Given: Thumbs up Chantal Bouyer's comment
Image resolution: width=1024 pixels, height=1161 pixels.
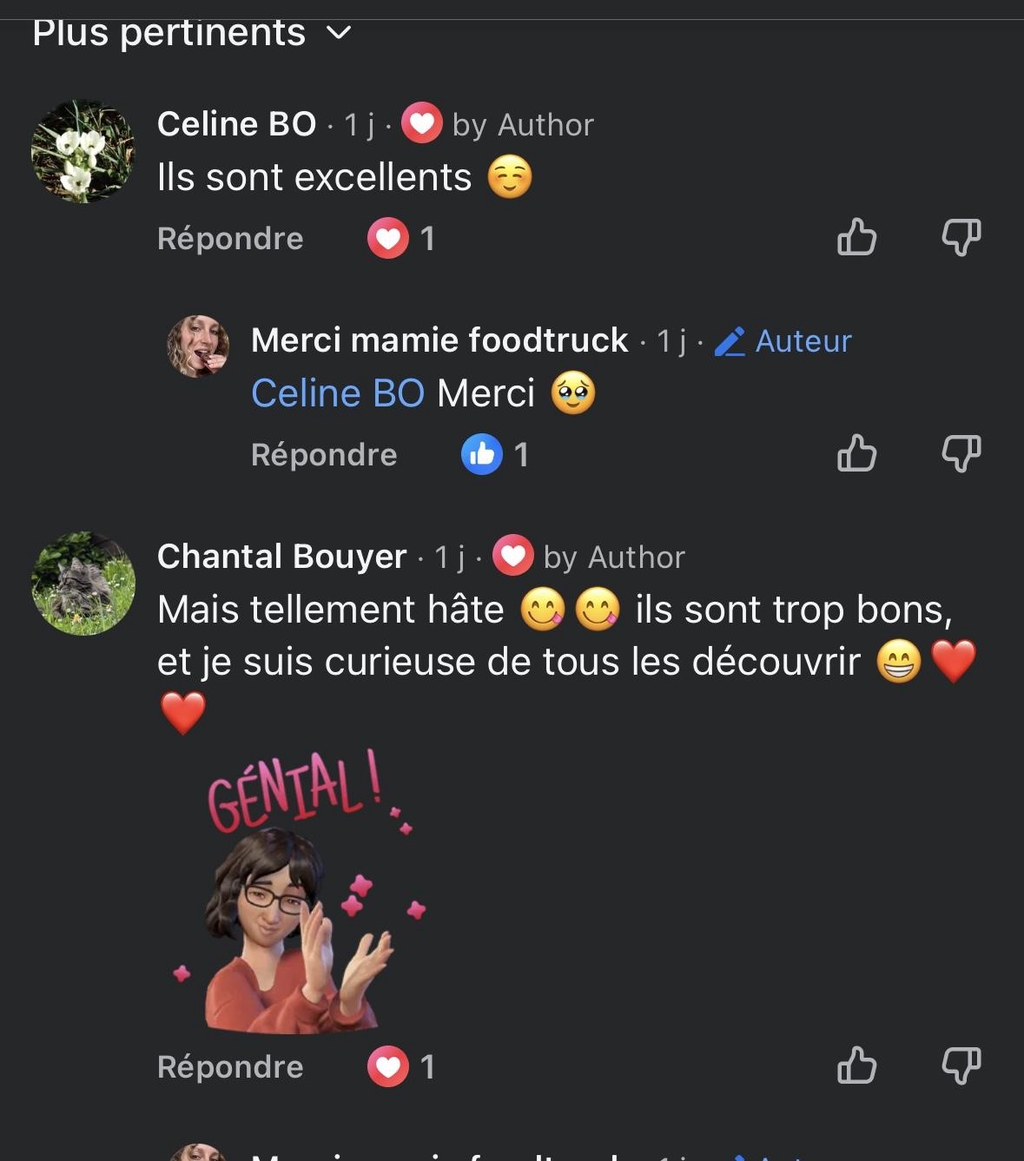Looking at the screenshot, I should tap(856, 1066).
